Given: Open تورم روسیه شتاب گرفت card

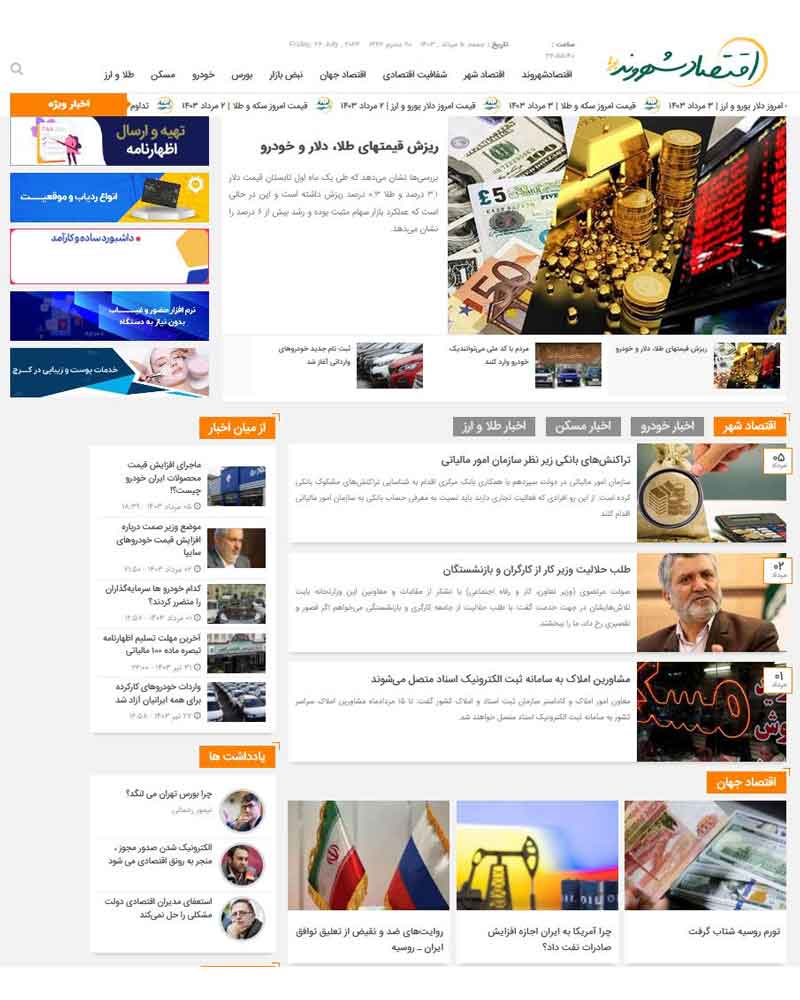Looking at the screenshot, I should tap(734, 932).
